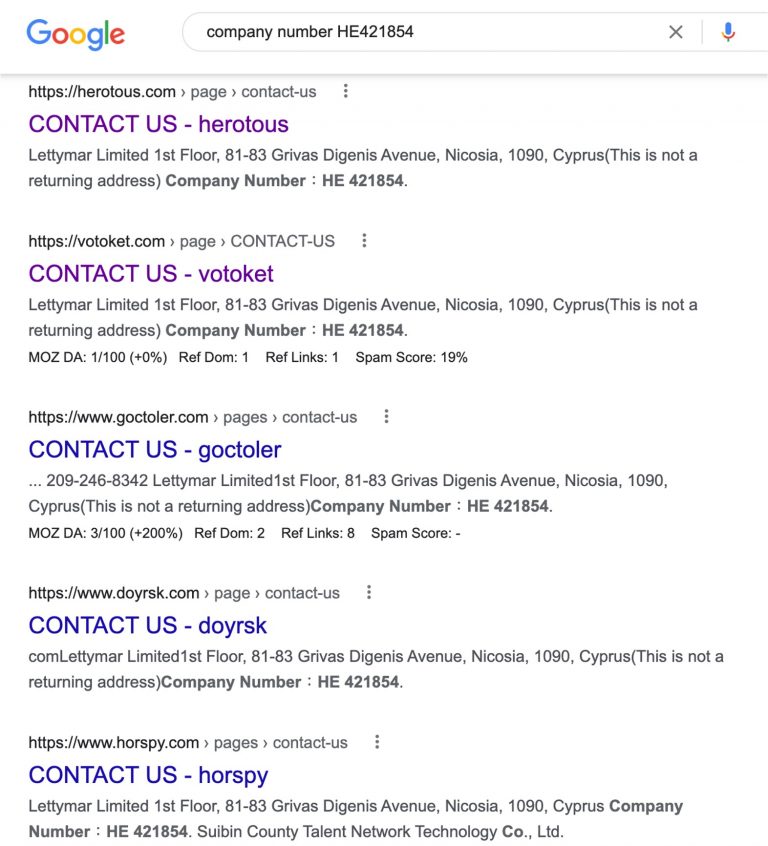The image size is (768, 846).
Task: Open the CONTACT US - votoket result
Action: click(150, 273)
